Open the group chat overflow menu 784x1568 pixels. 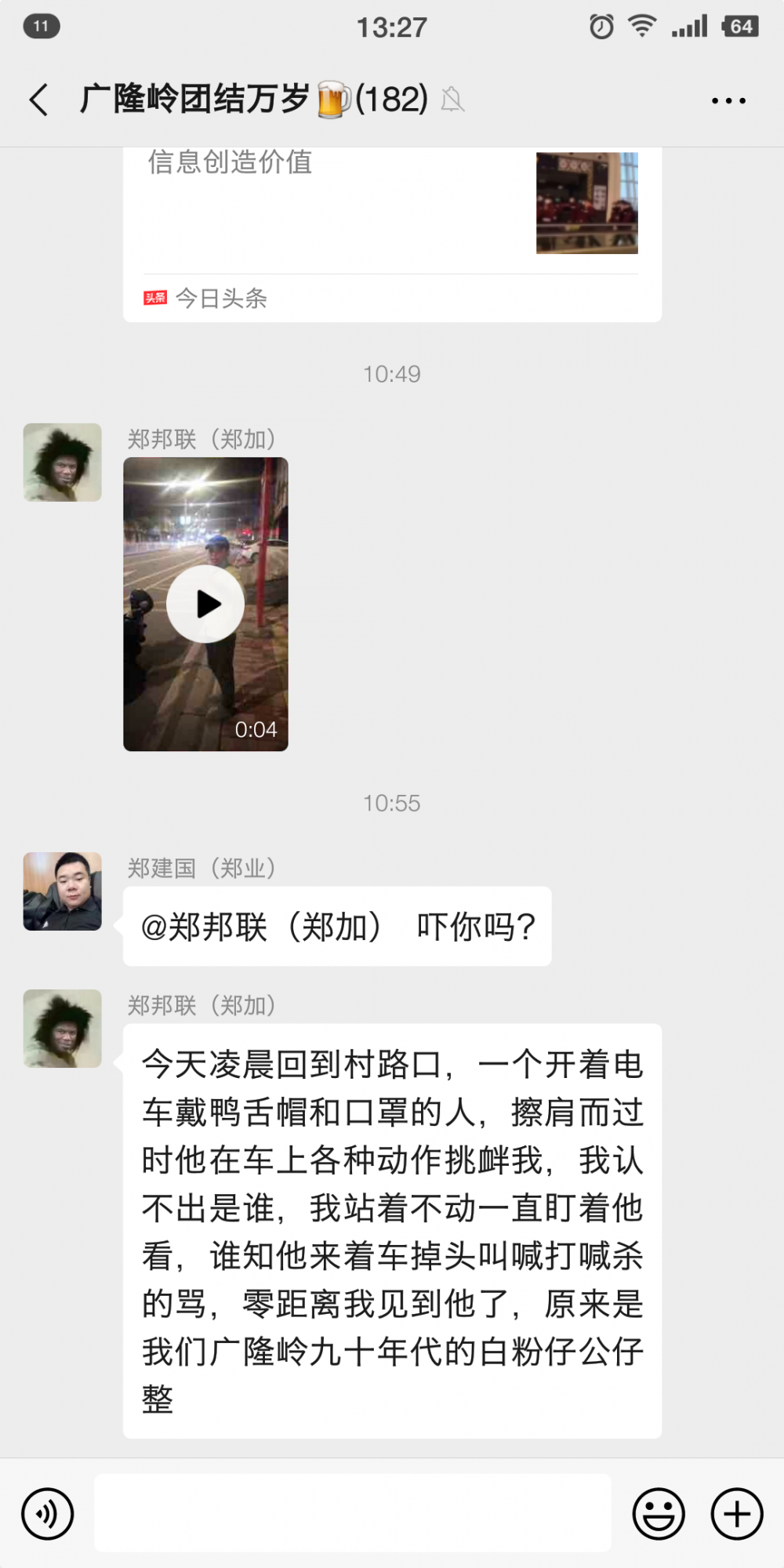pyautogui.click(x=728, y=100)
